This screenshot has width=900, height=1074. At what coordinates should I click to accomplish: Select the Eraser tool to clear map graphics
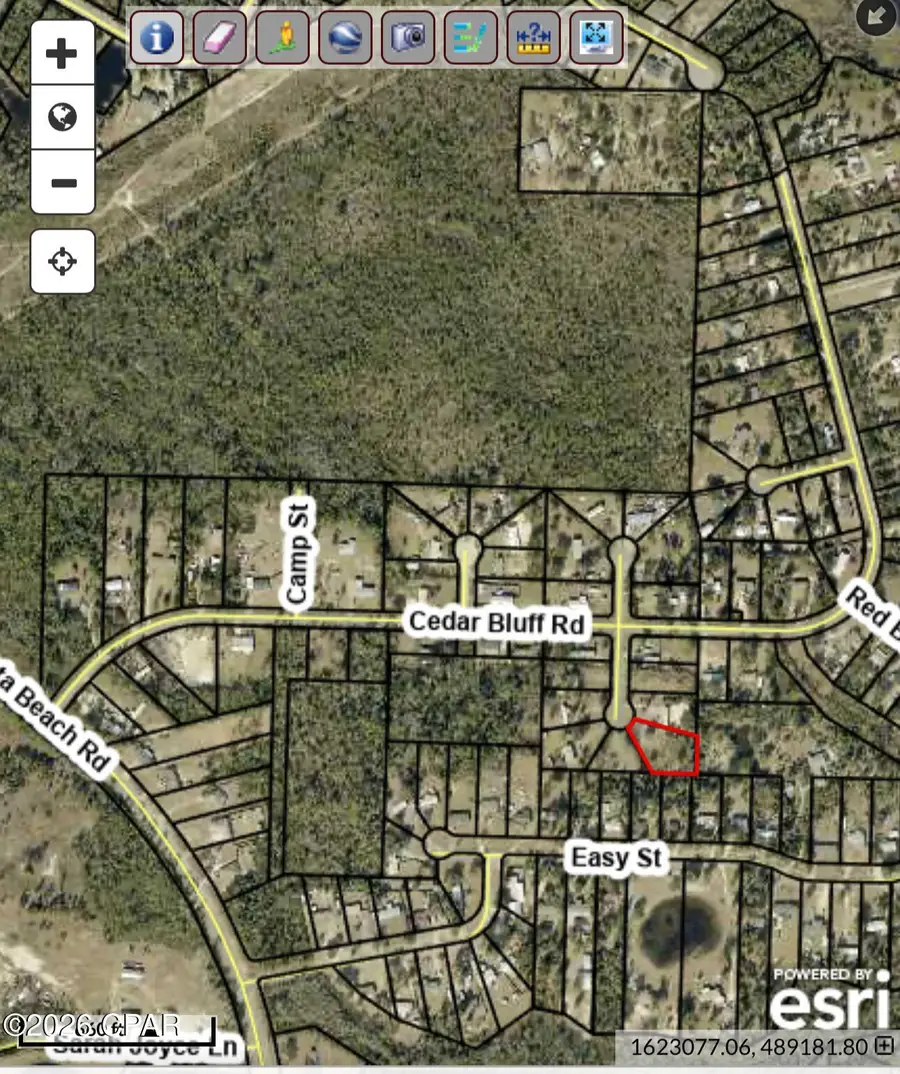220,38
